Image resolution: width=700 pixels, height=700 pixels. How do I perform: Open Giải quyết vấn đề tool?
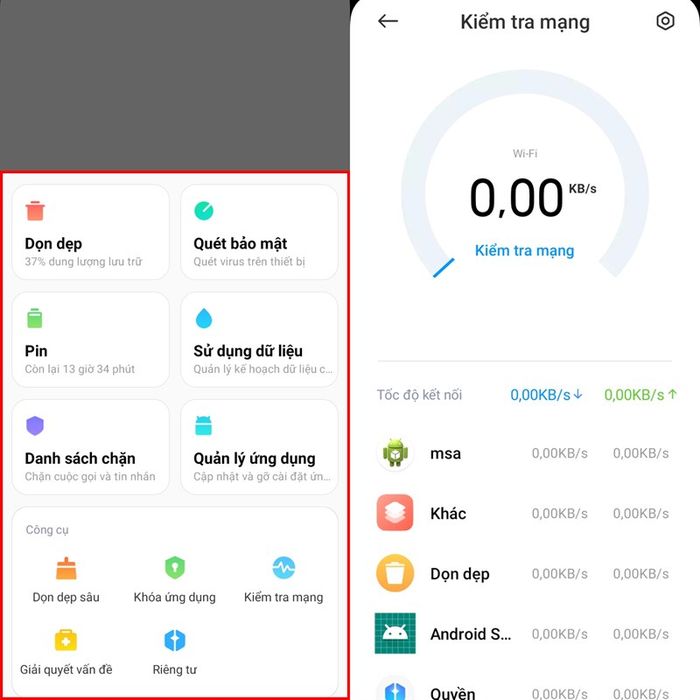[66, 652]
